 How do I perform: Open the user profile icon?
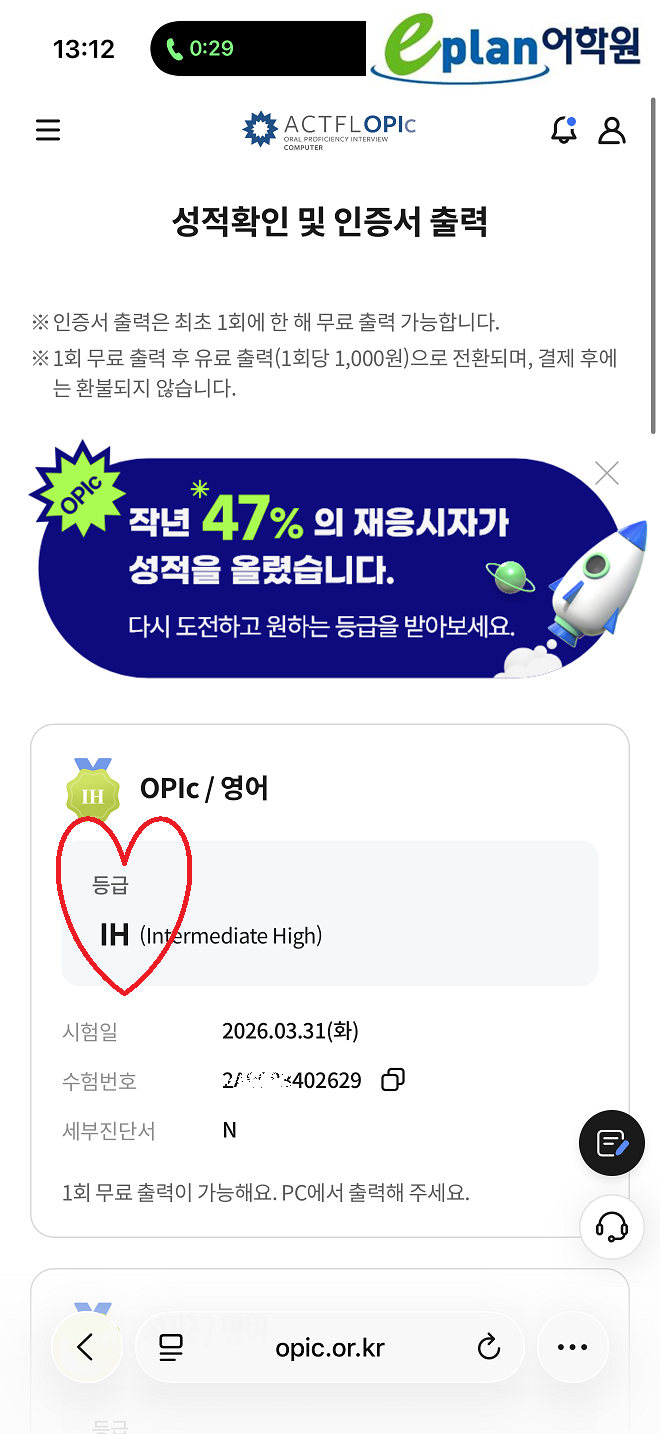[x=611, y=130]
